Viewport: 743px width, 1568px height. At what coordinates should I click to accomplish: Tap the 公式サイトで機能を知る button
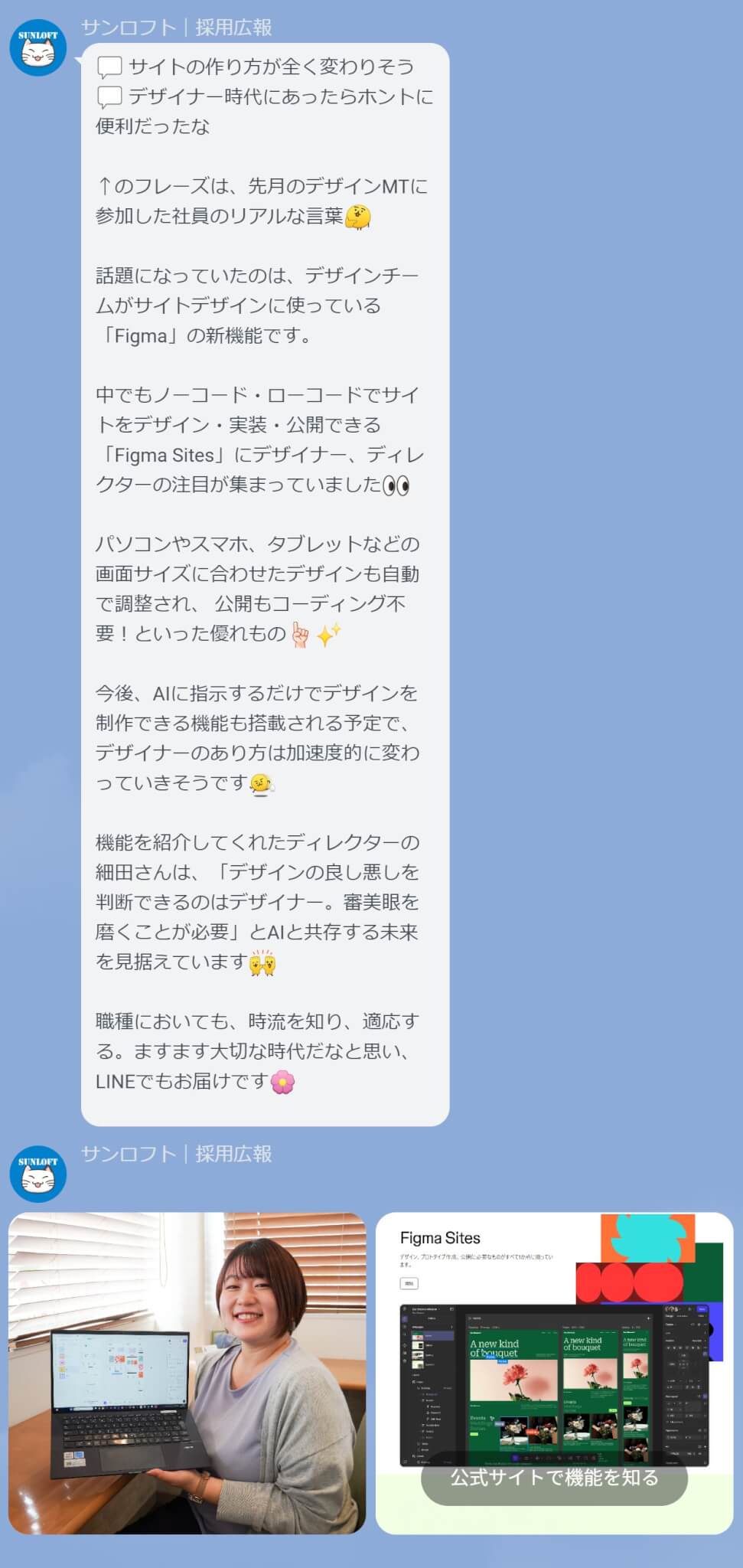[x=554, y=1478]
